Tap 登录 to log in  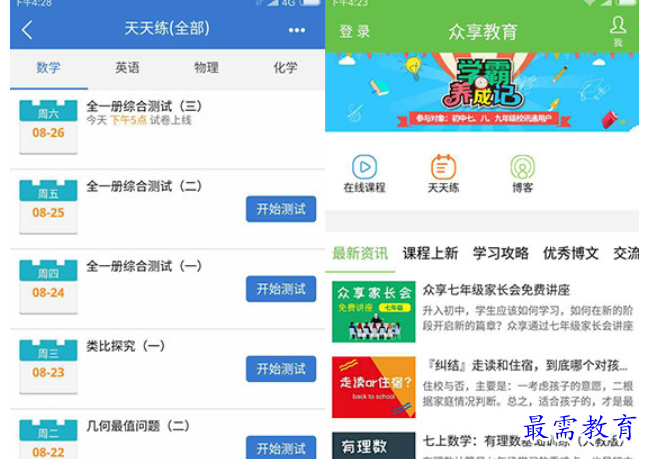pos(354,32)
